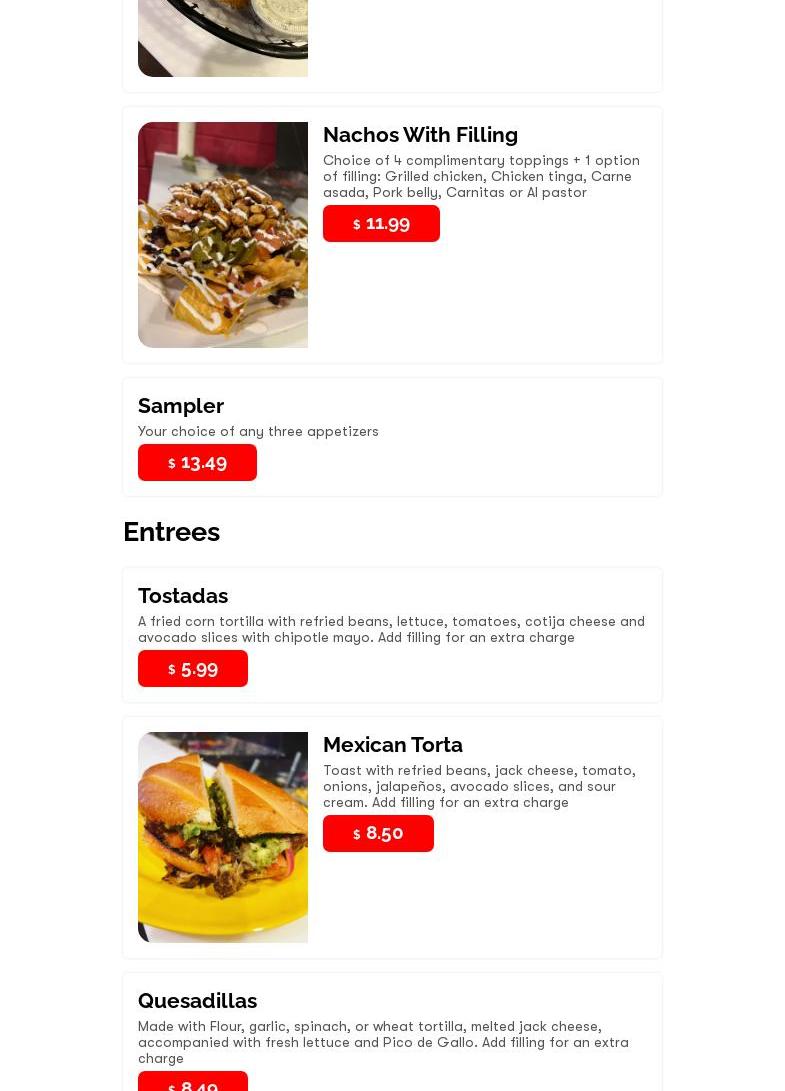
Task: Tap the Quesadillas $8.49 price button
Action: (x=193, y=1083)
